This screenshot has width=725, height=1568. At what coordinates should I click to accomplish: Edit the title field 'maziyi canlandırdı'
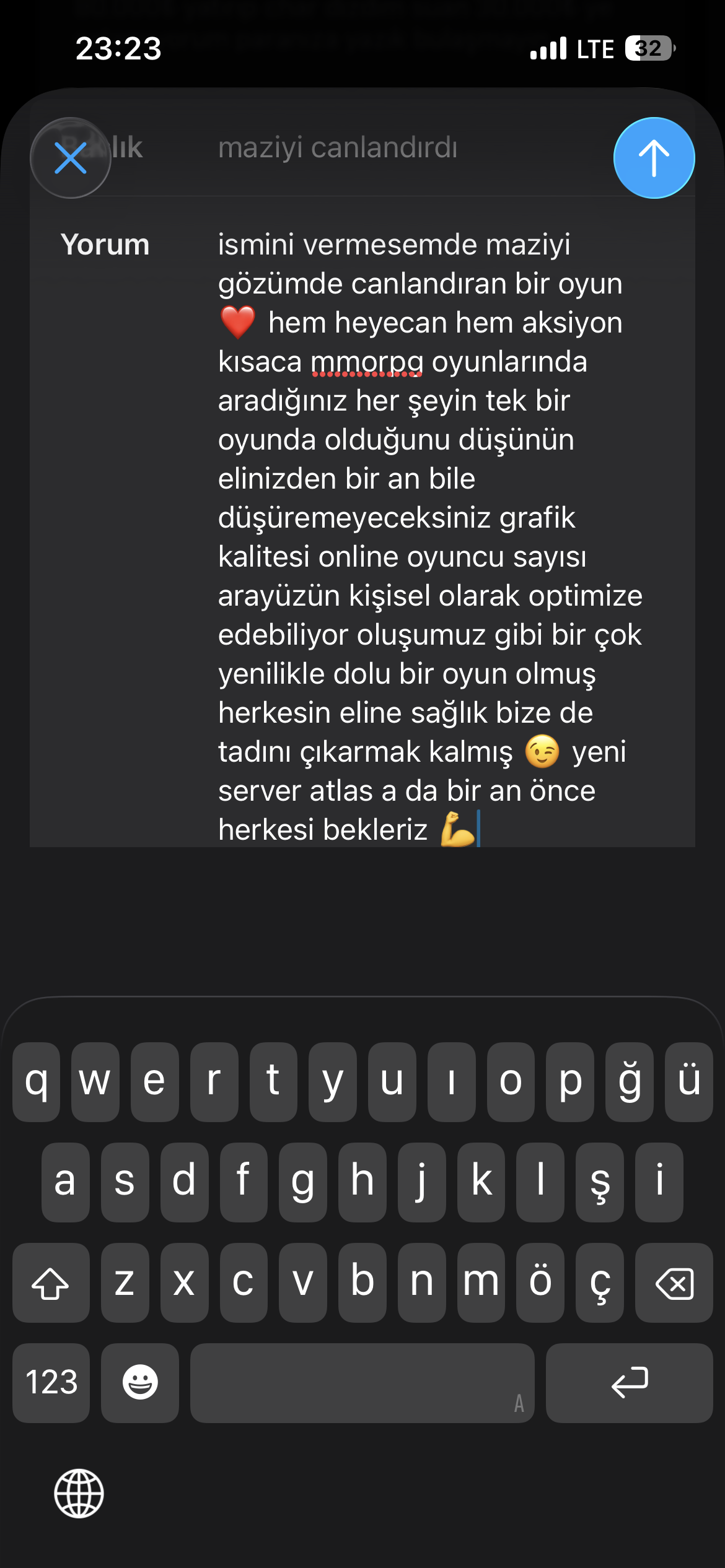[338, 148]
